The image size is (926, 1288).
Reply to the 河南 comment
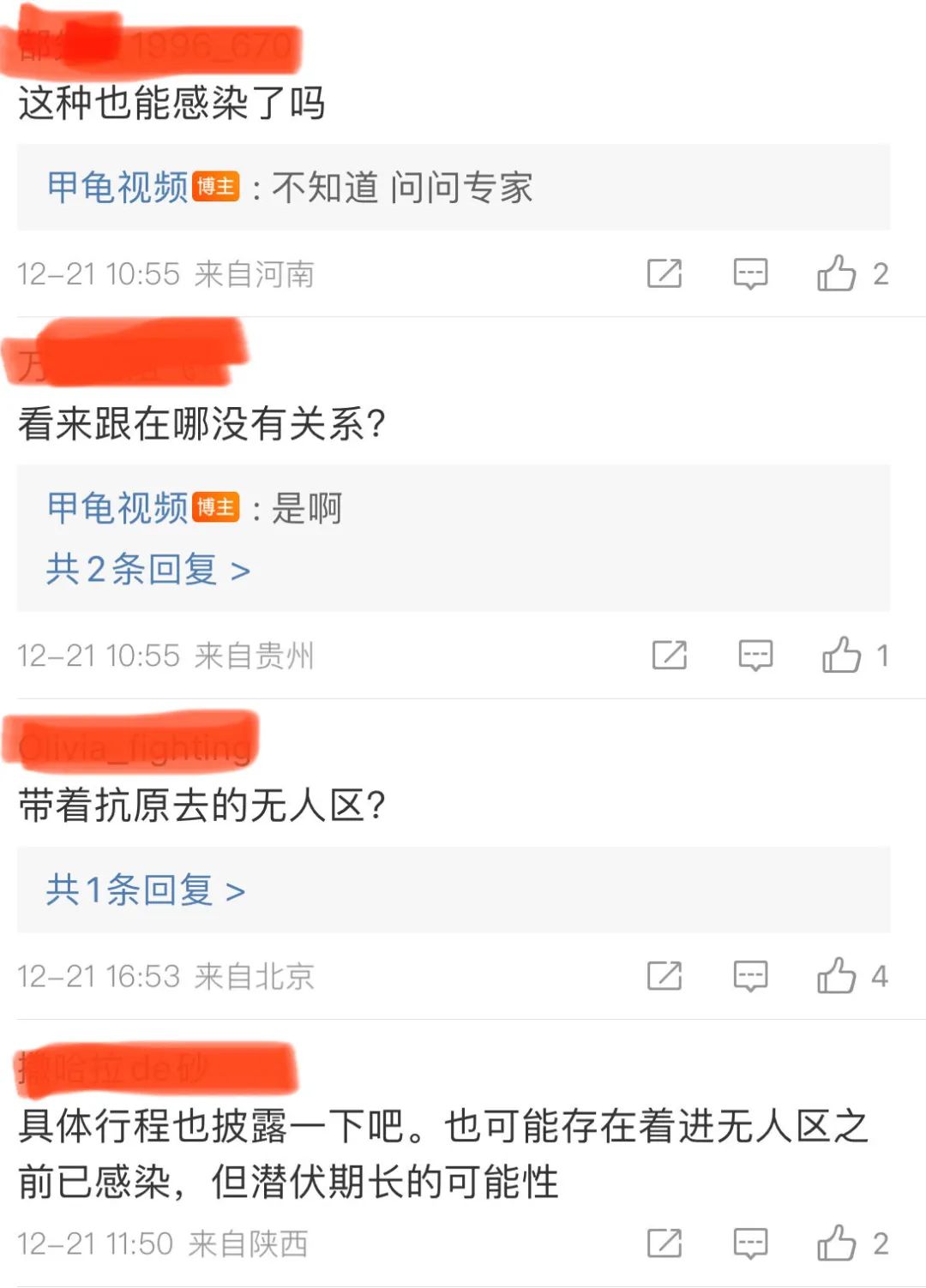(750, 274)
